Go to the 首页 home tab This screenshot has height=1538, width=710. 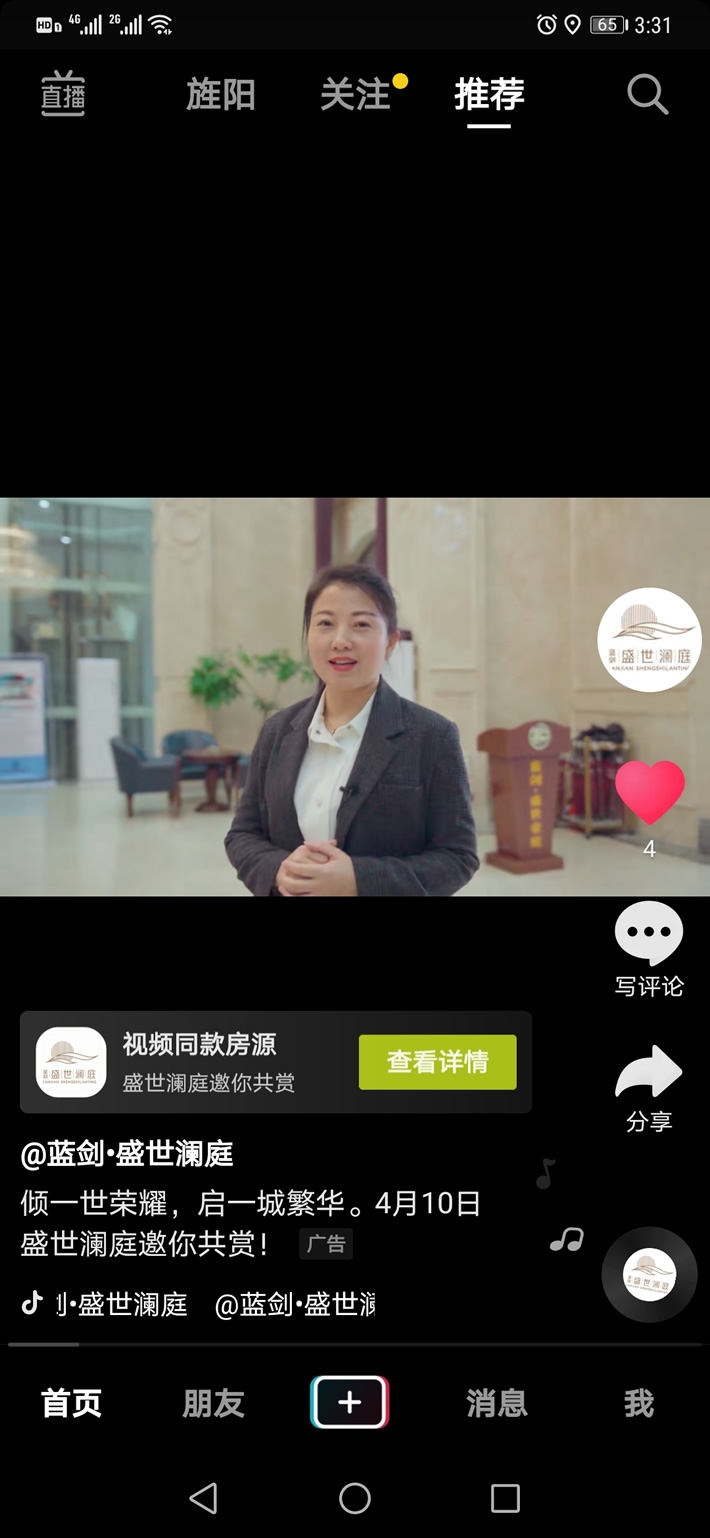(71, 1403)
